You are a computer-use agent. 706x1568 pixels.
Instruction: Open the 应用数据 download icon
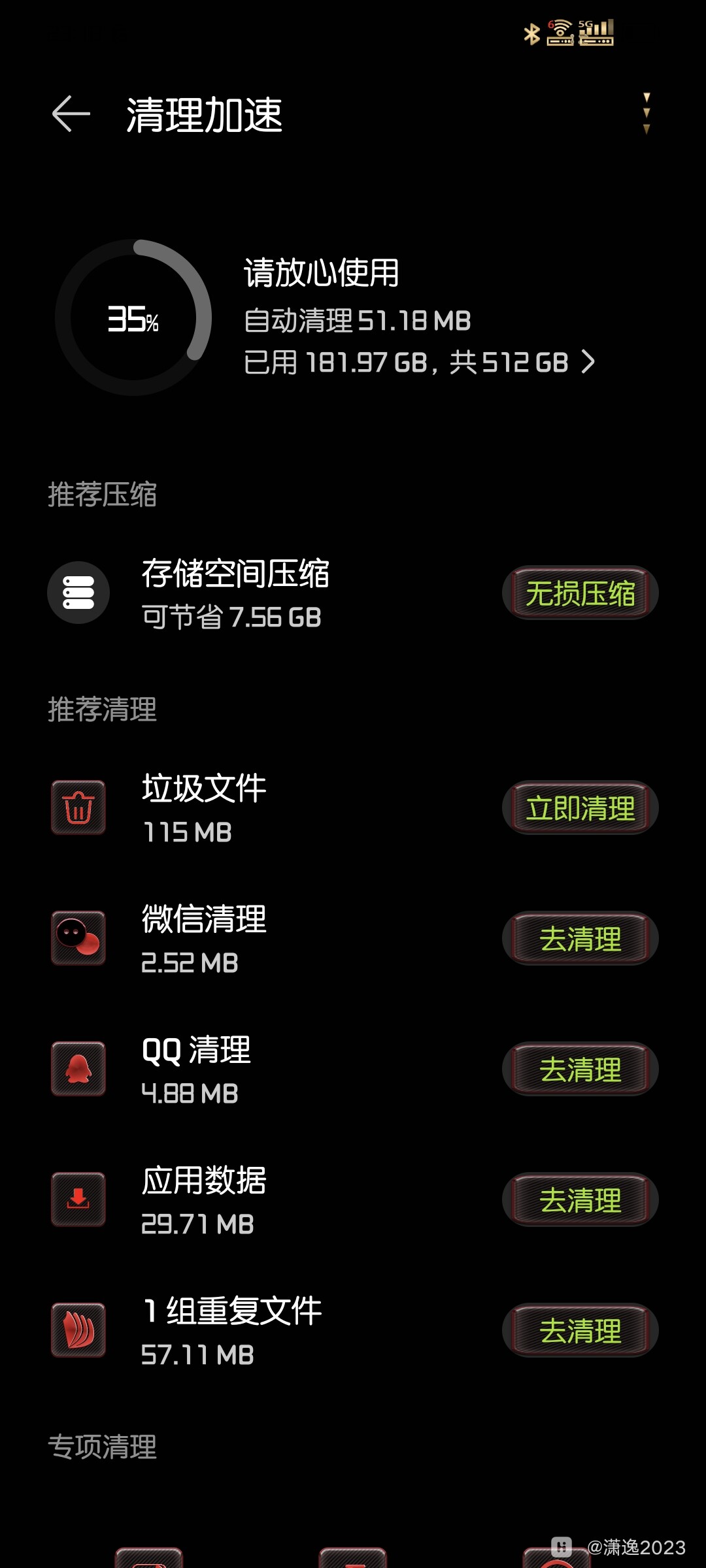click(x=78, y=1200)
